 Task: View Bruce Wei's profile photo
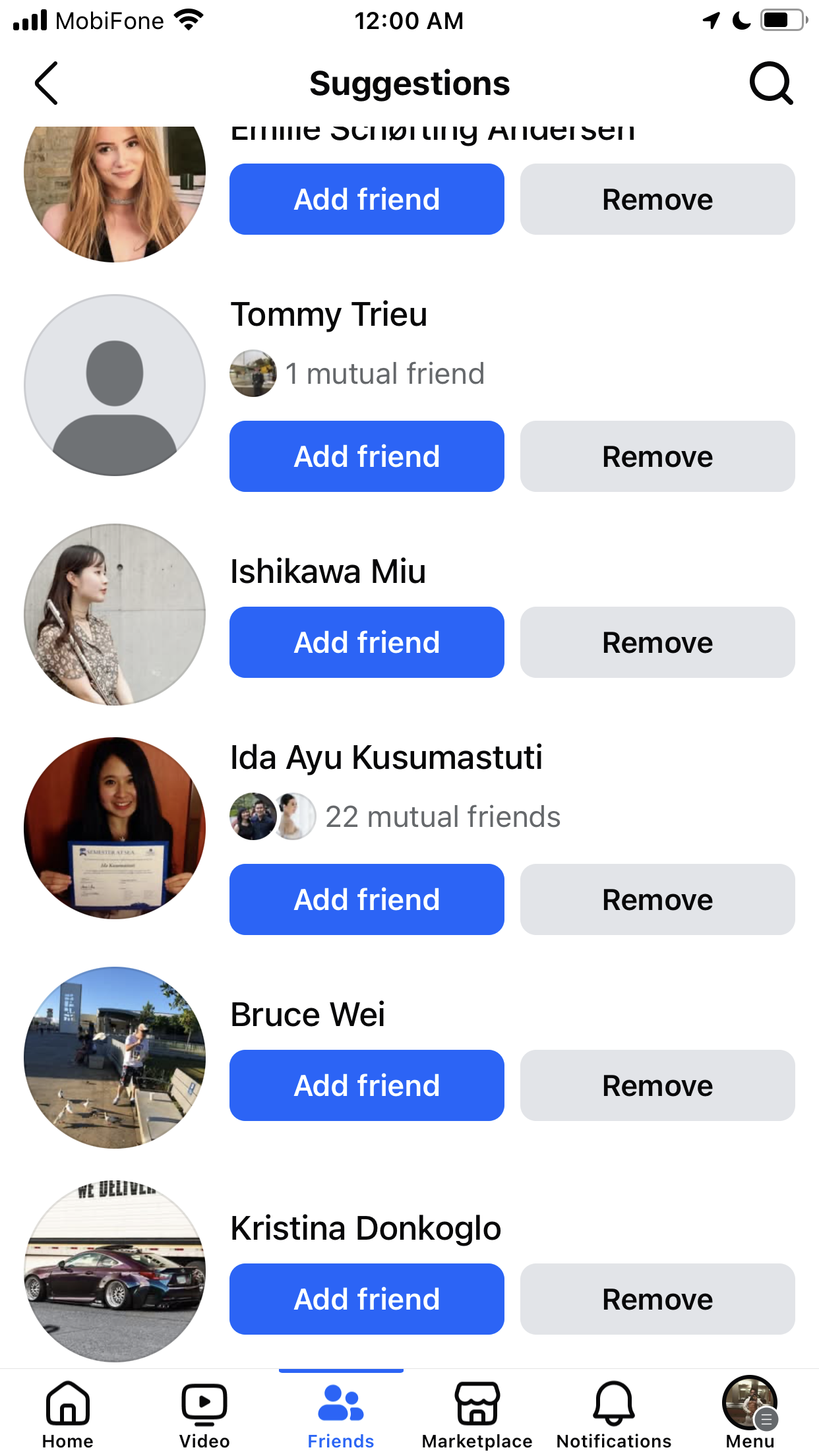(115, 1058)
